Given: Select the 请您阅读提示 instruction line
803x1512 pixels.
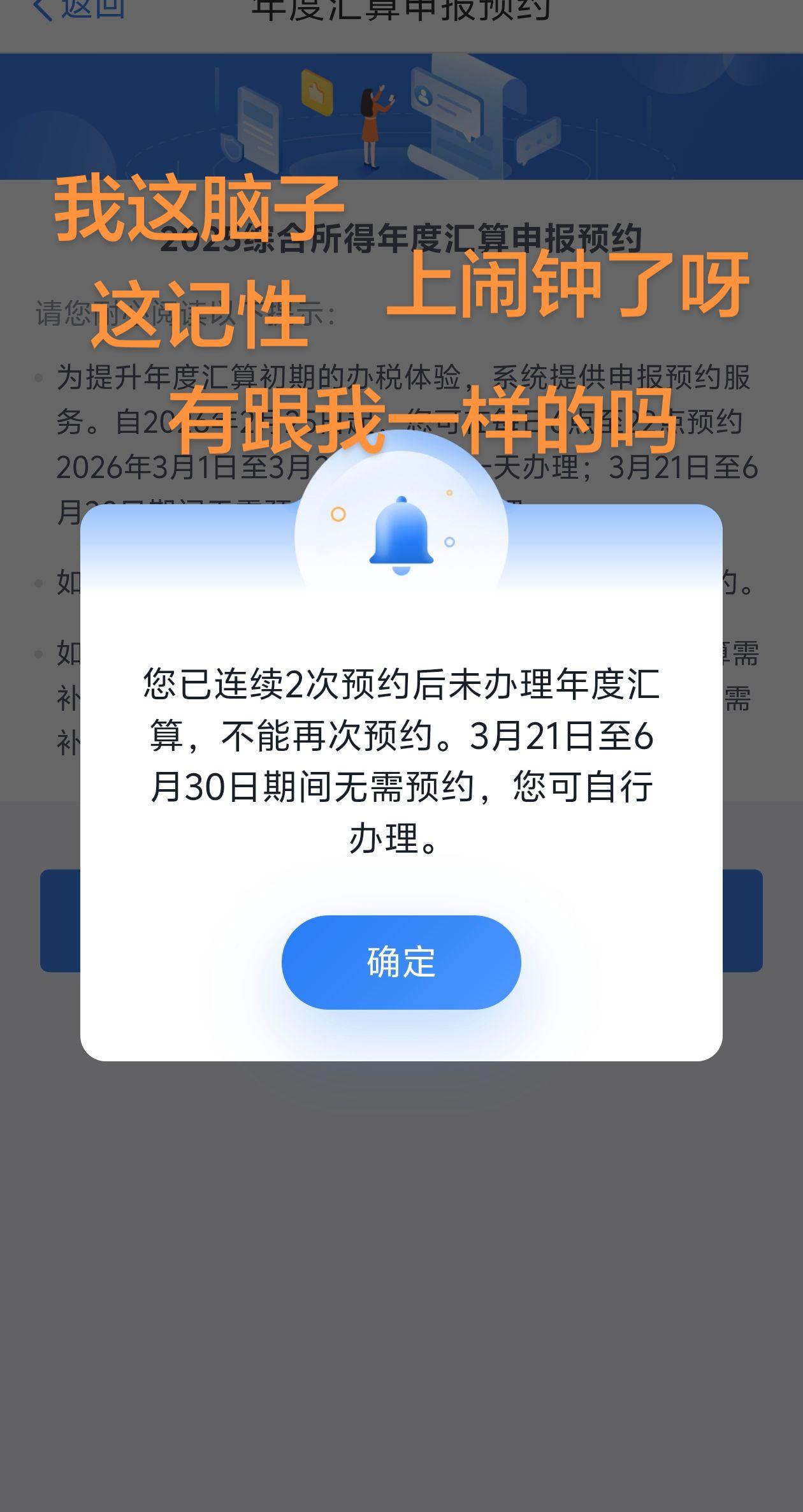Looking at the screenshot, I should click(185, 314).
